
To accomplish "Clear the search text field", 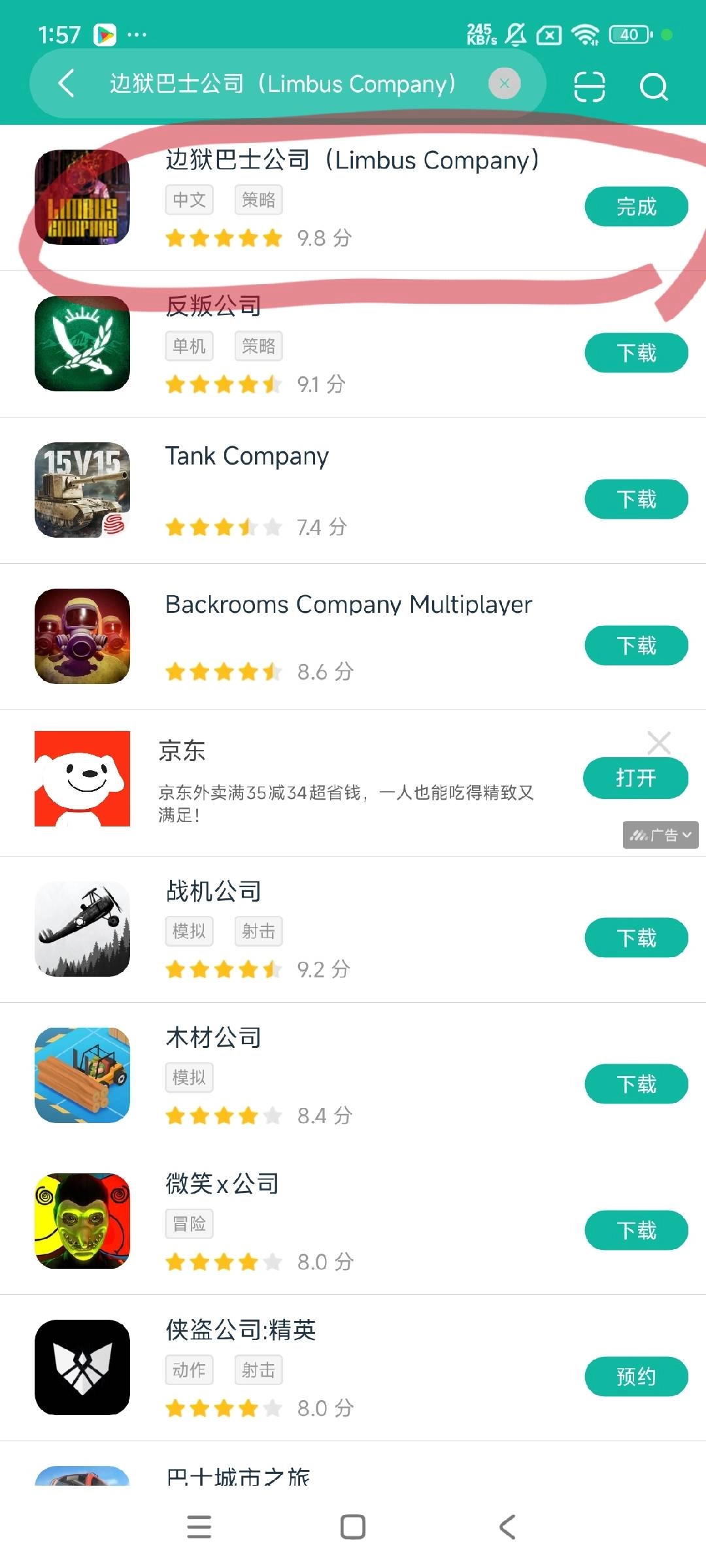I will (504, 84).
